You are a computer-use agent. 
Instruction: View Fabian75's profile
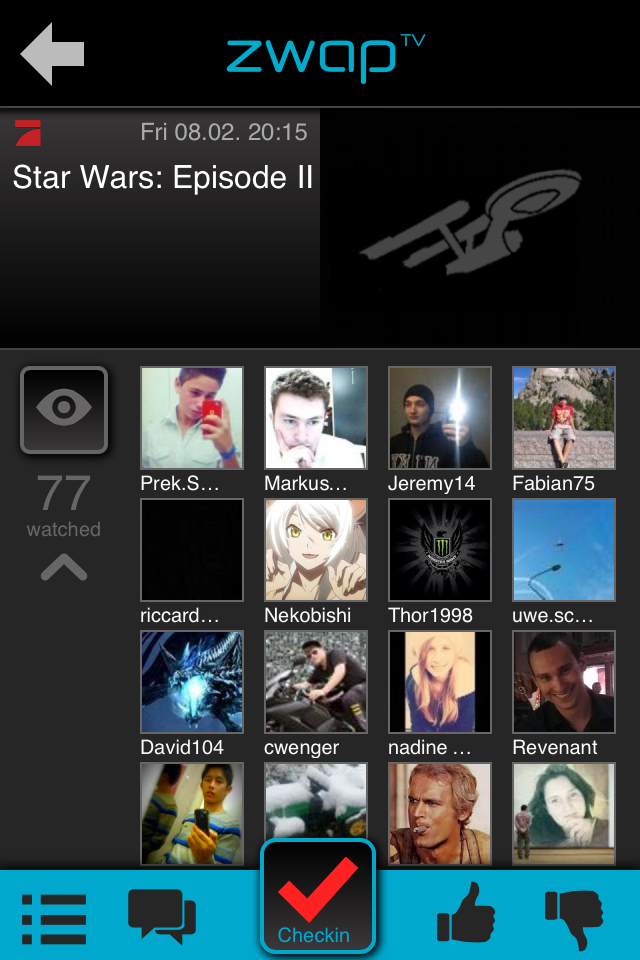564,418
